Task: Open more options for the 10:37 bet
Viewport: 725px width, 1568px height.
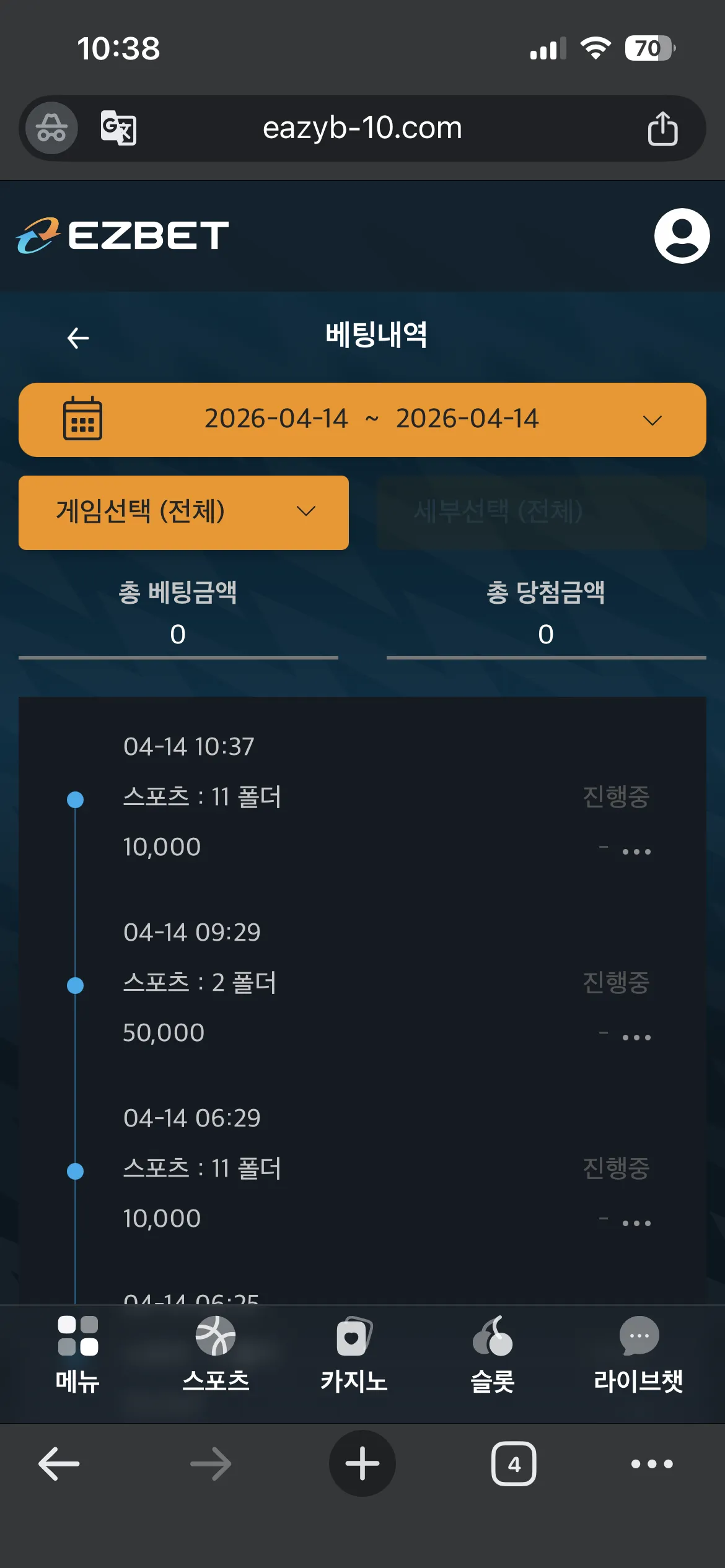Action: click(x=636, y=852)
